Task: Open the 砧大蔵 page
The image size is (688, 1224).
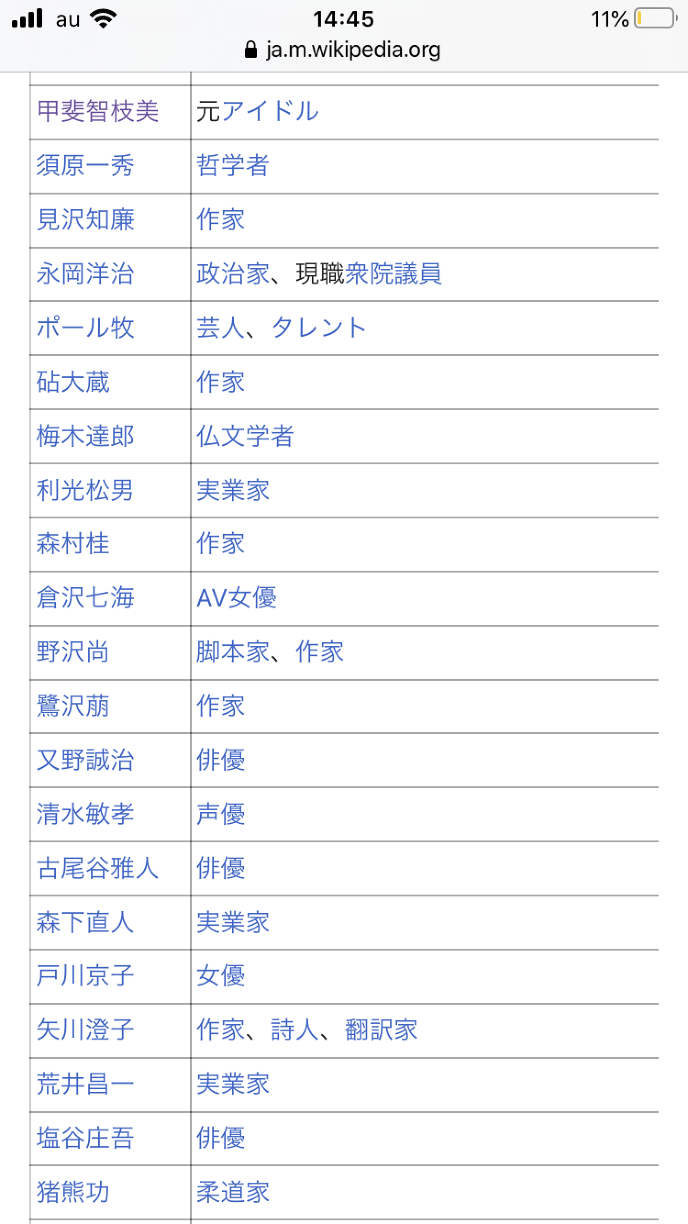Action: [73, 381]
